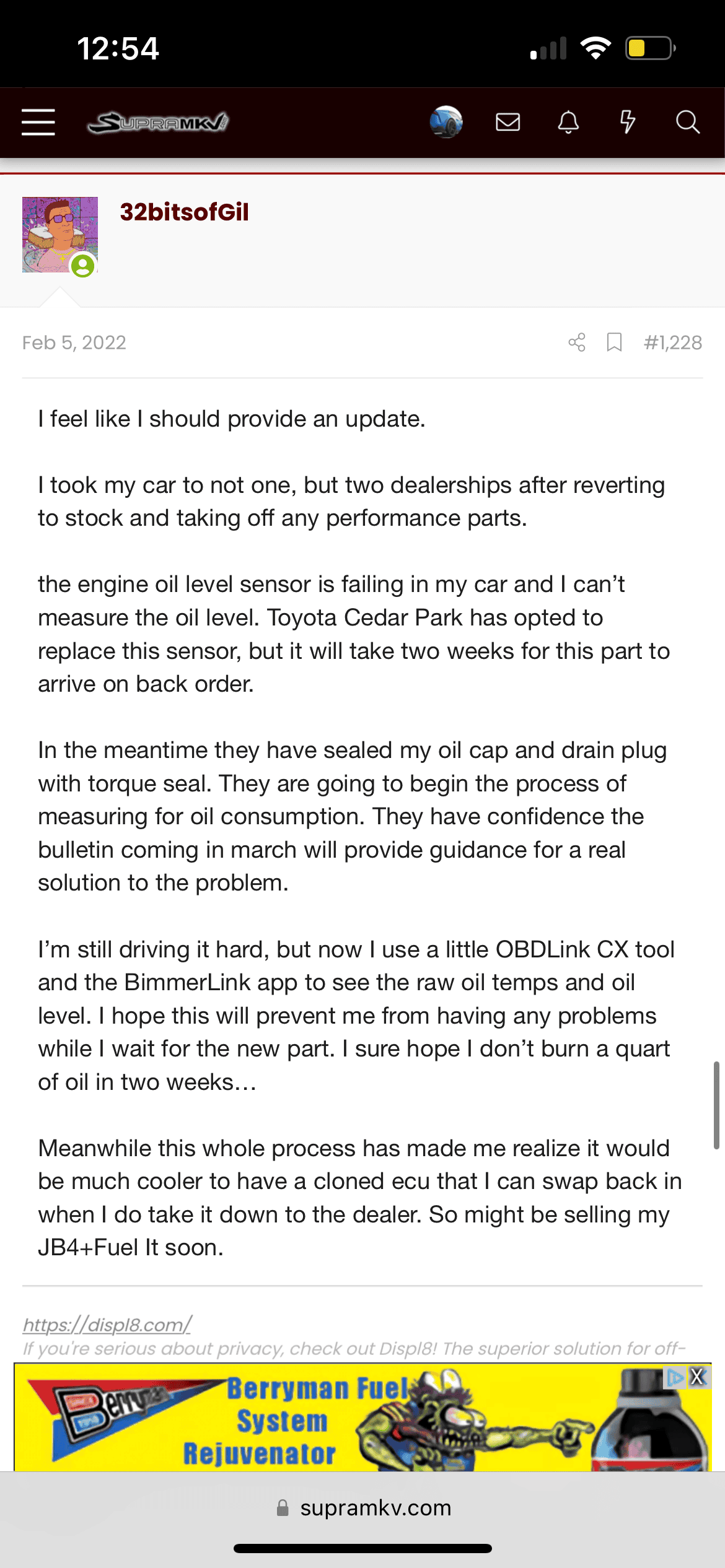Open the hamburger navigation menu
This screenshot has width=725, height=1568.
pos(38,122)
